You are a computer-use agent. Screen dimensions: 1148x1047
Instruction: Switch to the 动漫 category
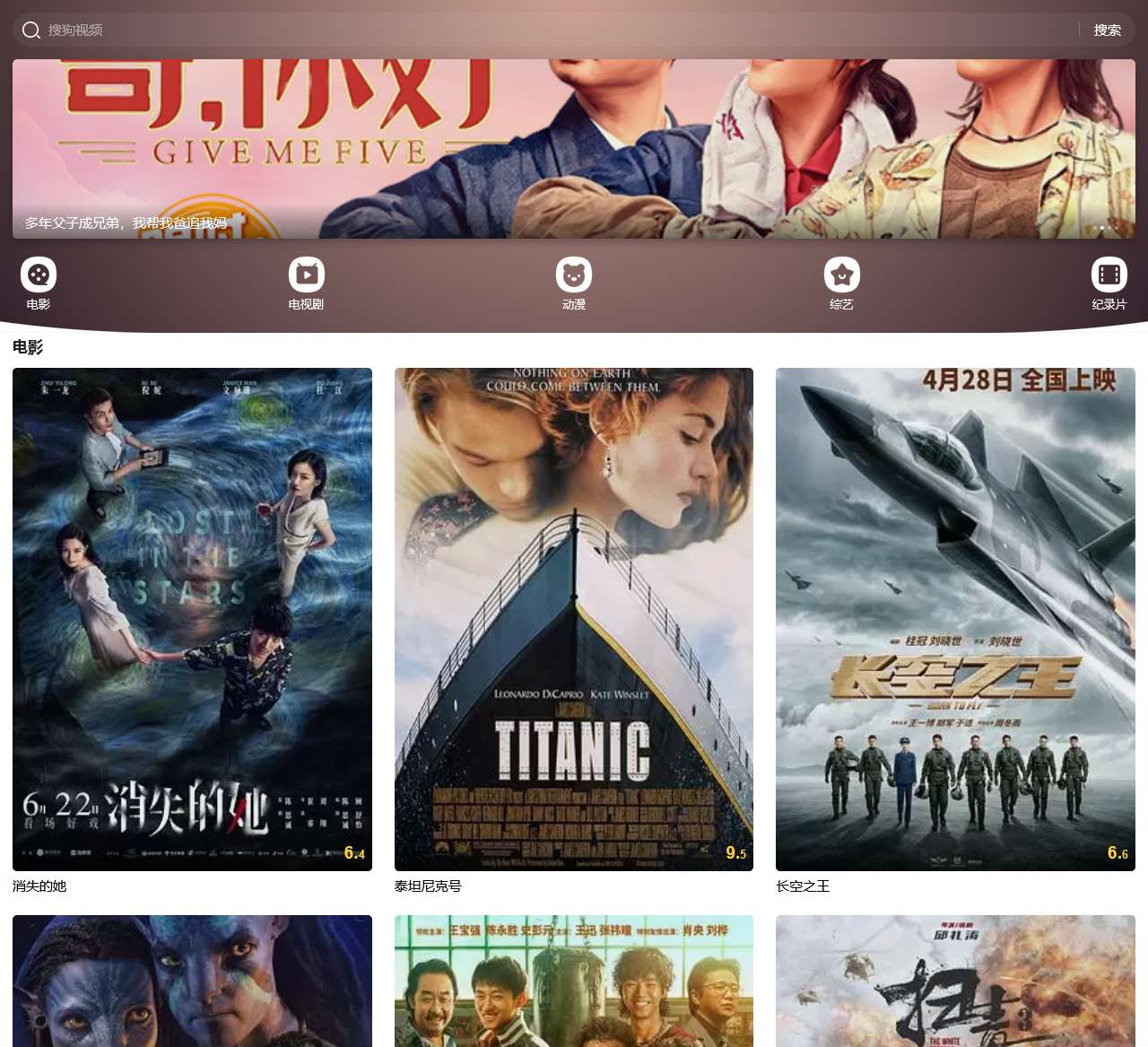click(574, 284)
